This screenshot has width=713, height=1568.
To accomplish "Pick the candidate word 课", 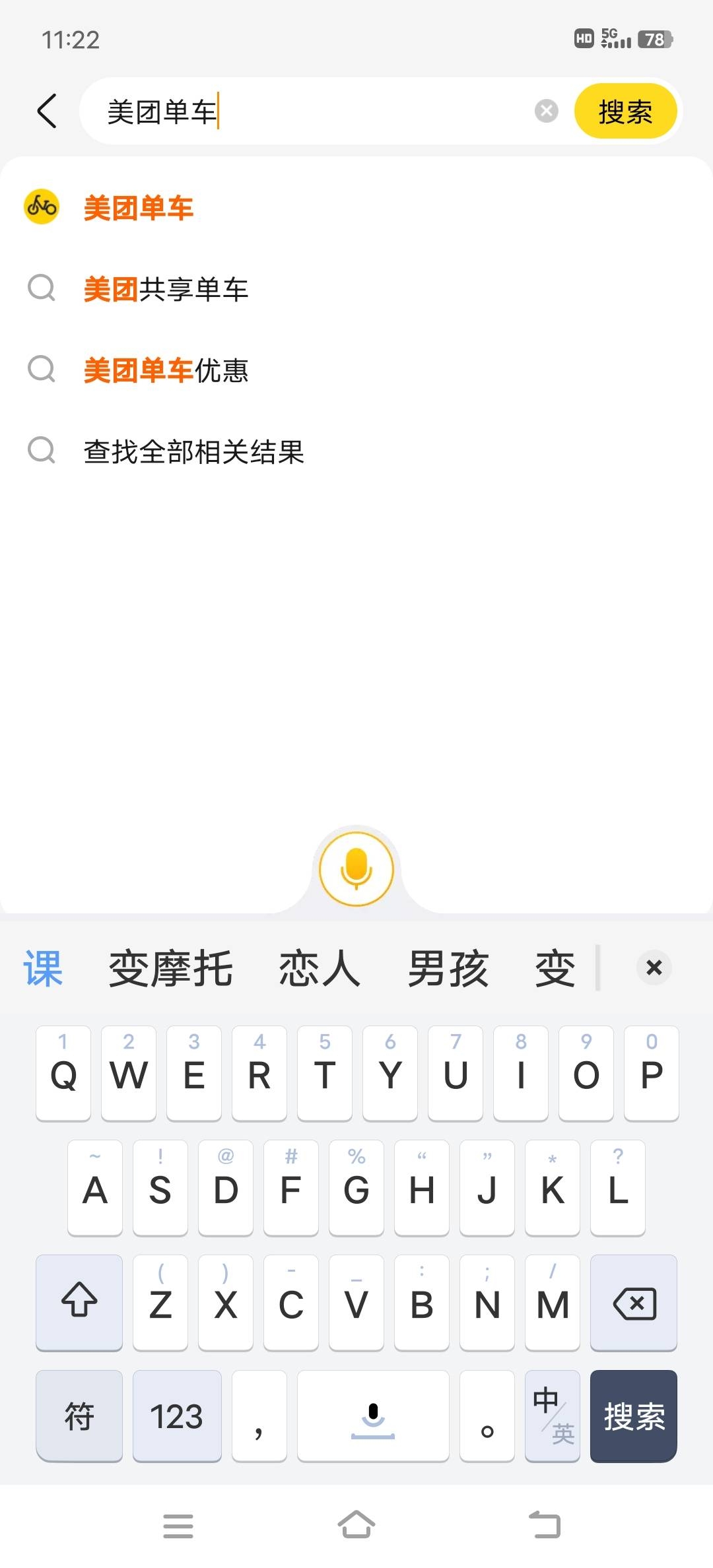I will 44,968.
